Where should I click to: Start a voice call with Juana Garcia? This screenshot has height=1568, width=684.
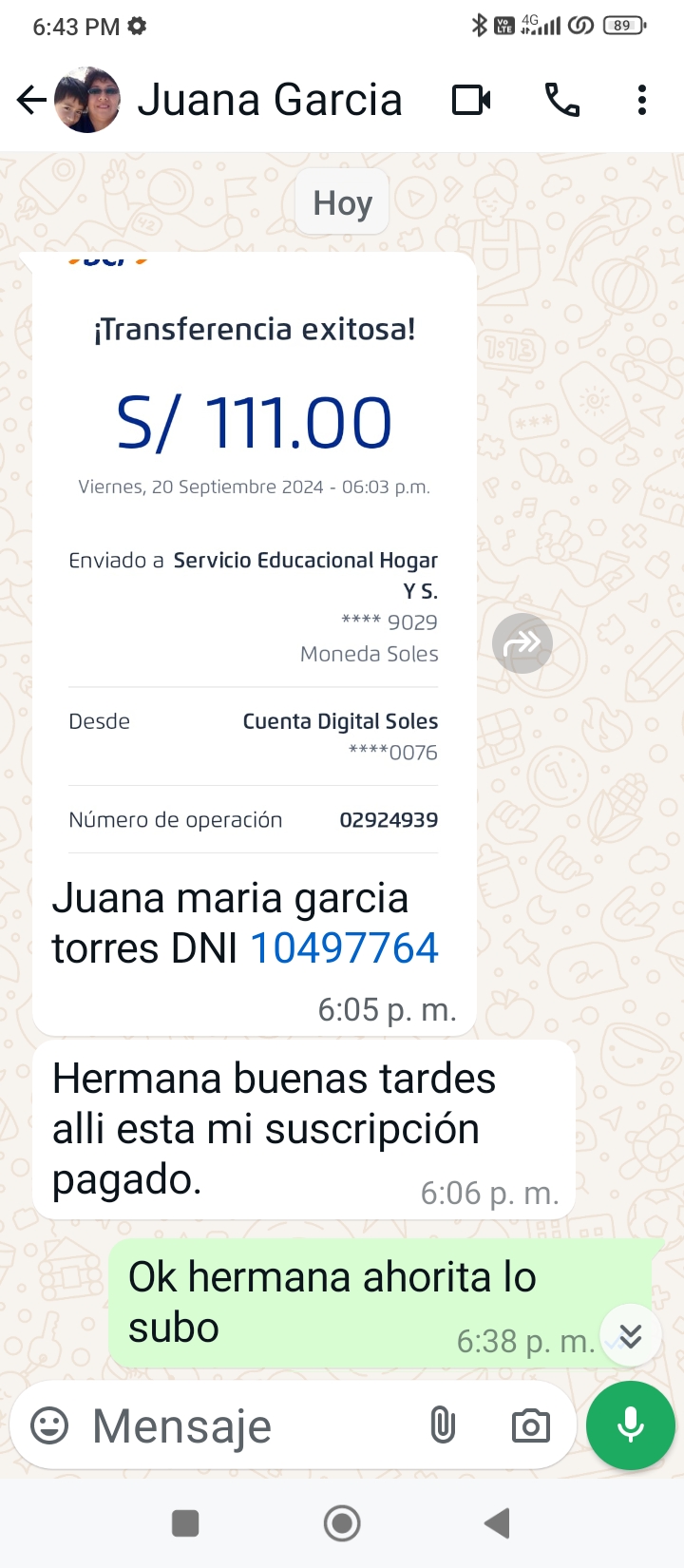tap(561, 100)
